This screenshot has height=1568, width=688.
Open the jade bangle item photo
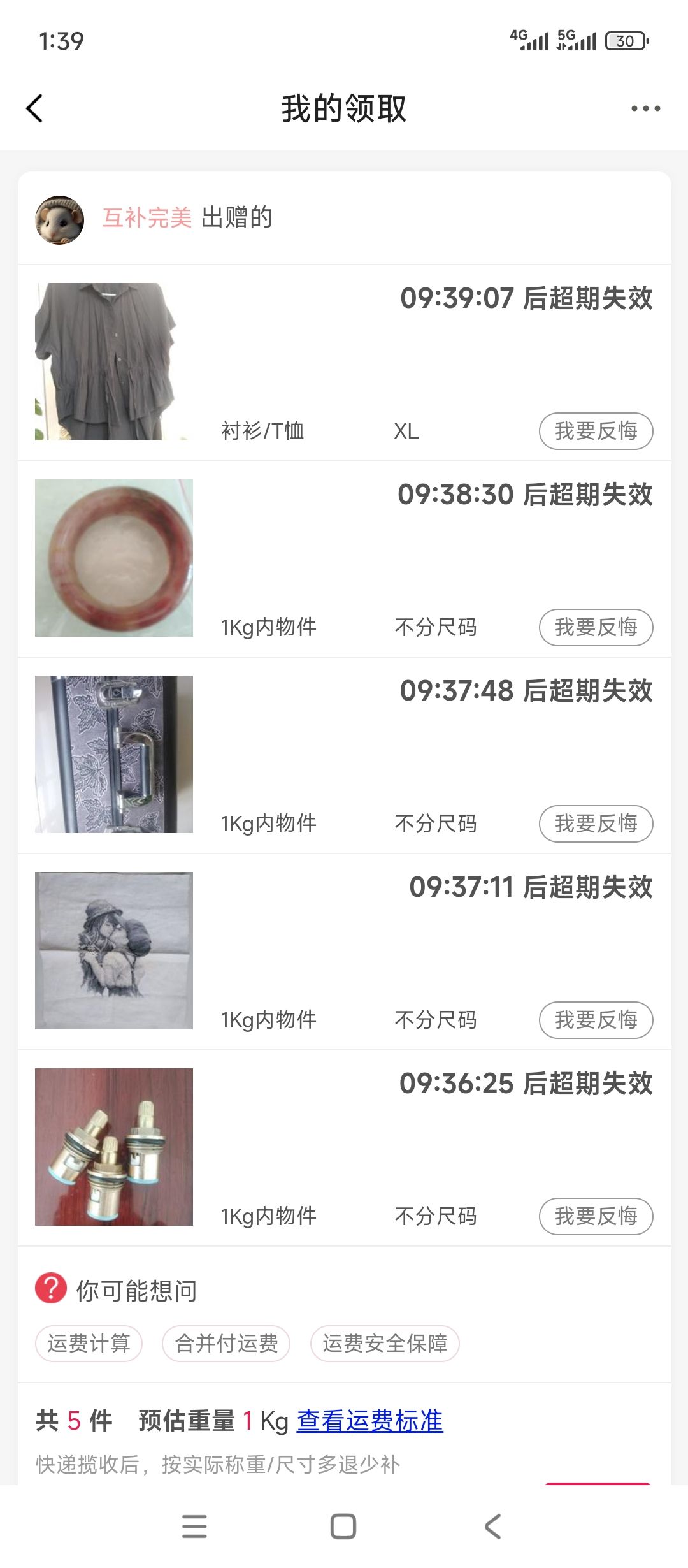[x=113, y=558]
